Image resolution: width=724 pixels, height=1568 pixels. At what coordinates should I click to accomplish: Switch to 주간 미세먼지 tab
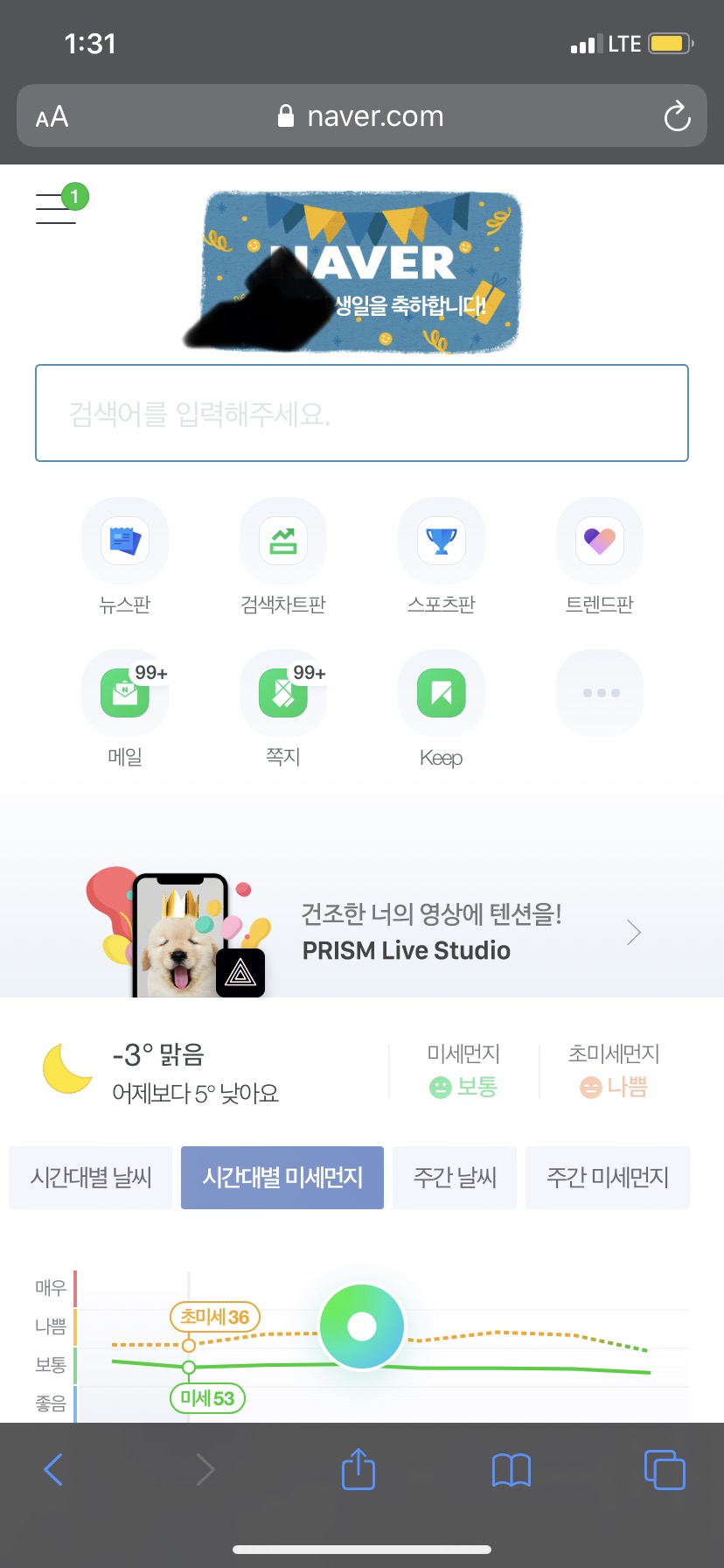(x=608, y=1178)
